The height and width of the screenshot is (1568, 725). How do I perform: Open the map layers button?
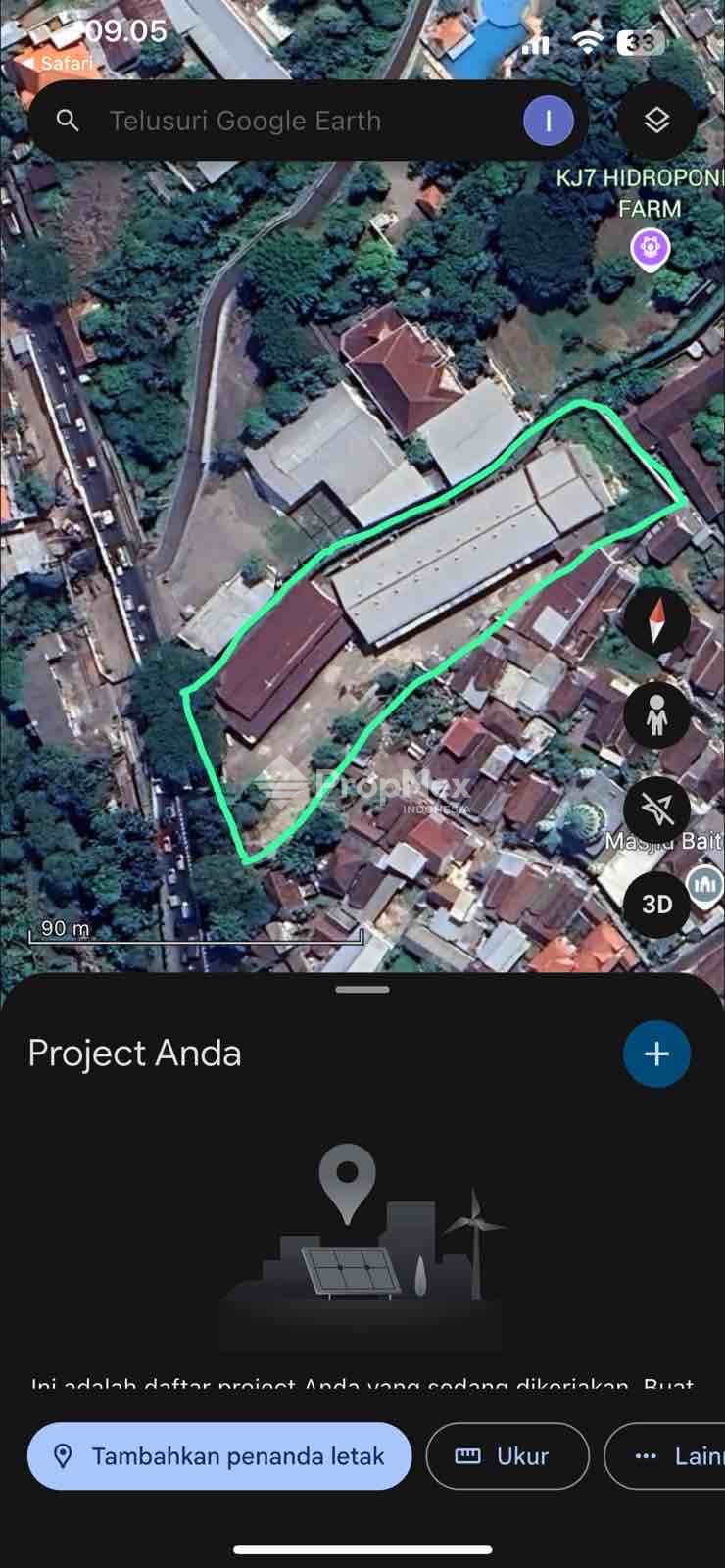(x=656, y=121)
